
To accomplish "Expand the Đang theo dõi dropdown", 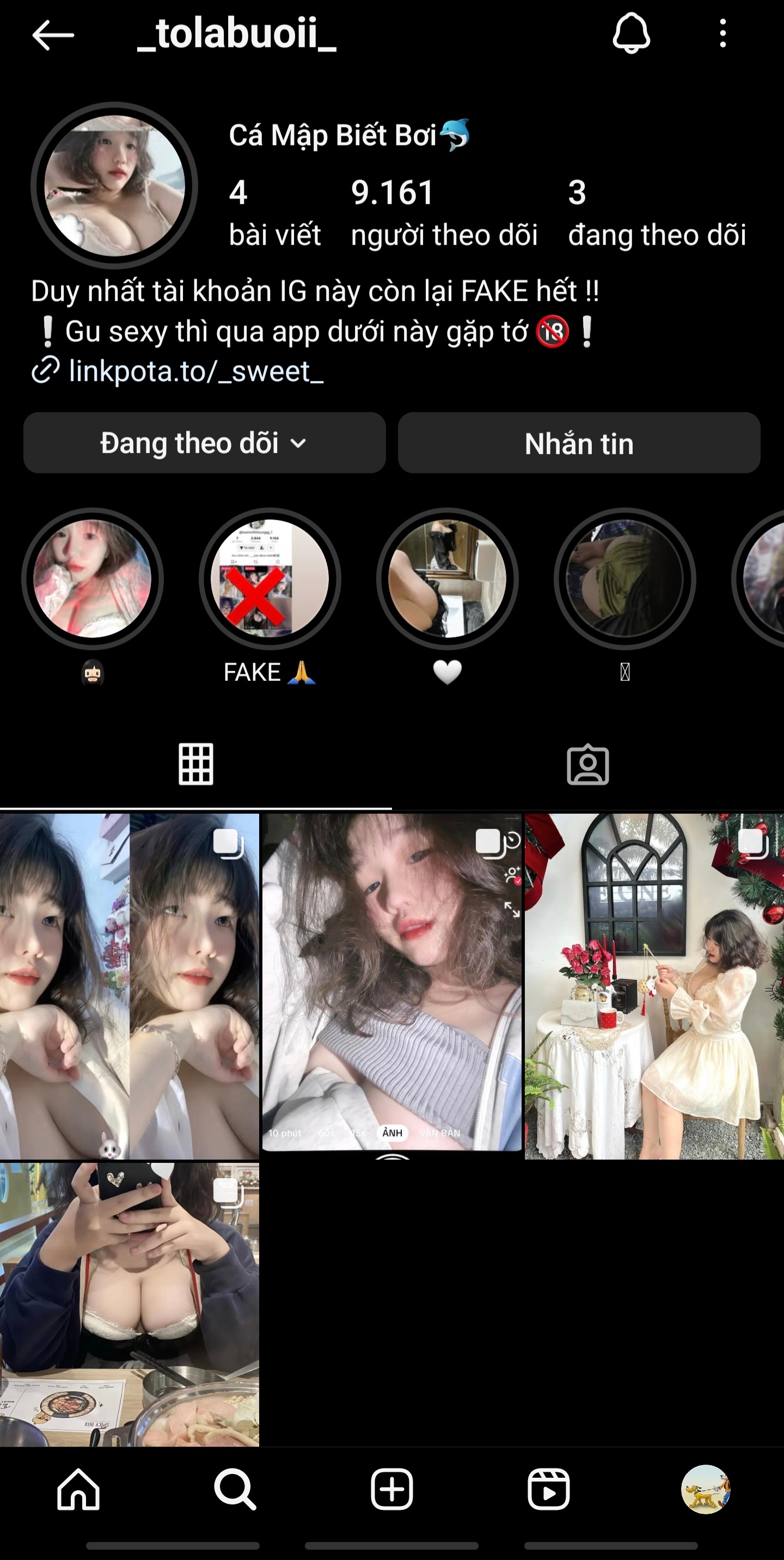I will pyautogui.click(x=204, y=443).
